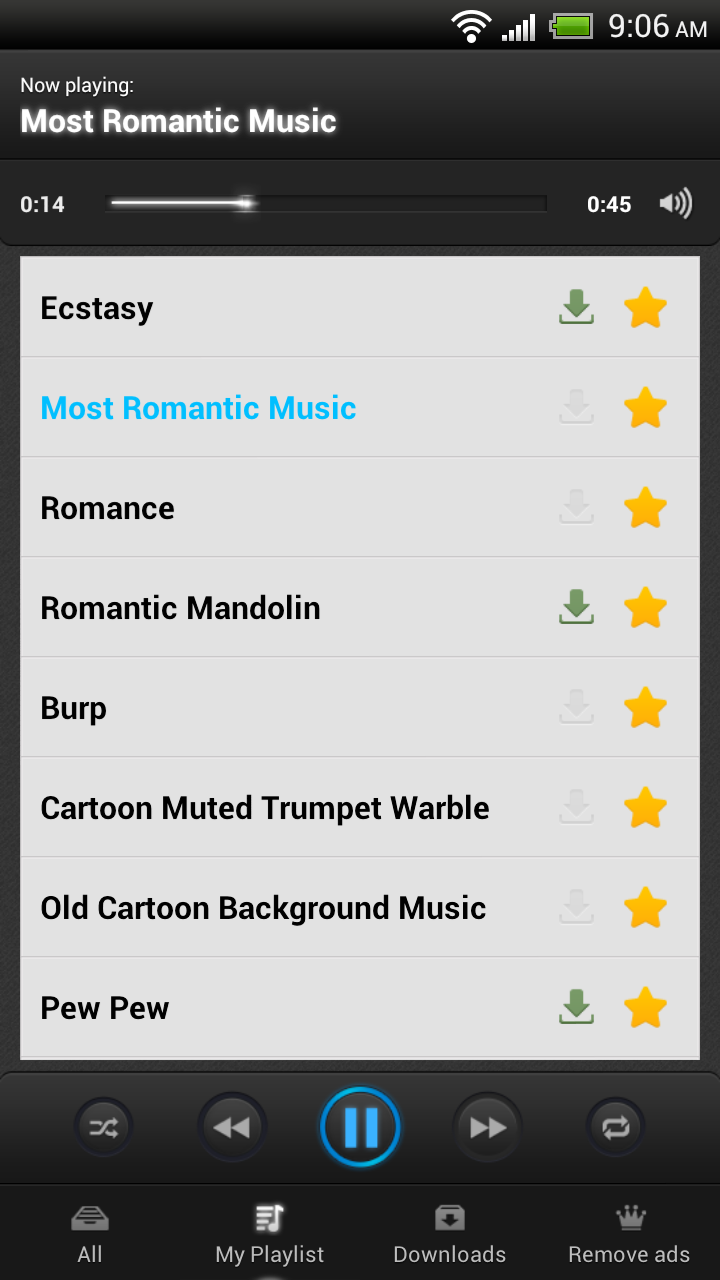Open the volume control icon

[x=676, y=203]
